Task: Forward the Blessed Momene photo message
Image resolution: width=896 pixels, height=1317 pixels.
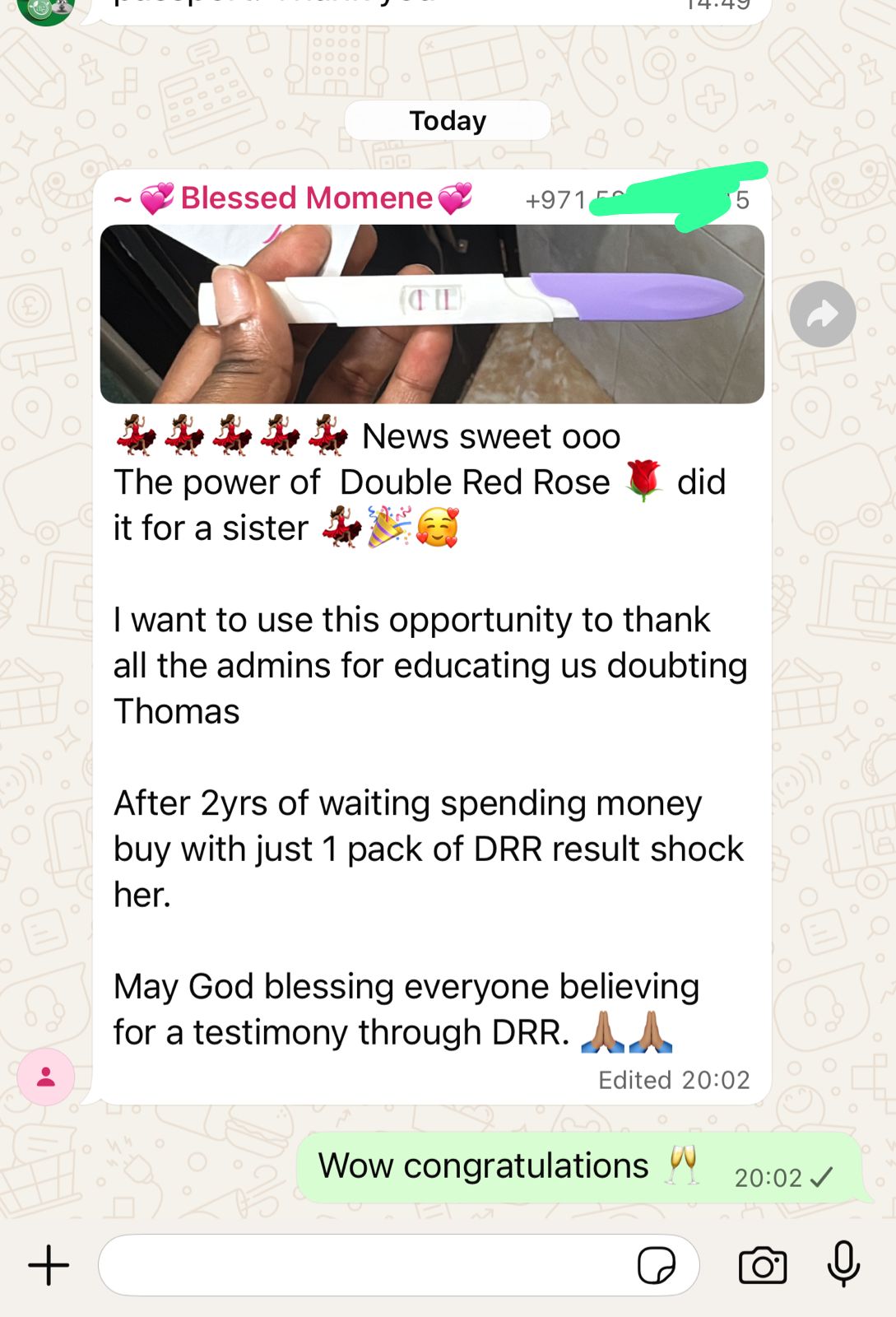Action: pyautogui.click(x=822, y=314)
